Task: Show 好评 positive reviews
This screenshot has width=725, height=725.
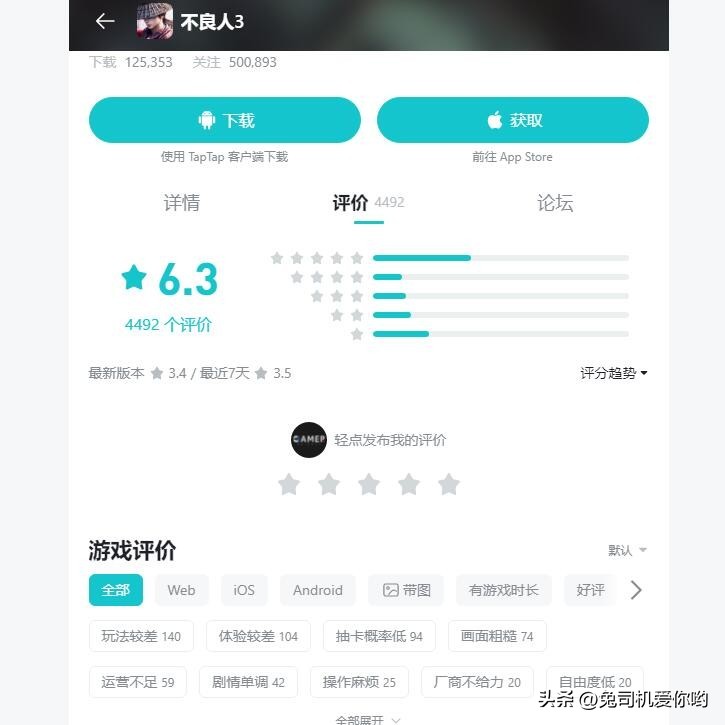Action: click(590, 590)
